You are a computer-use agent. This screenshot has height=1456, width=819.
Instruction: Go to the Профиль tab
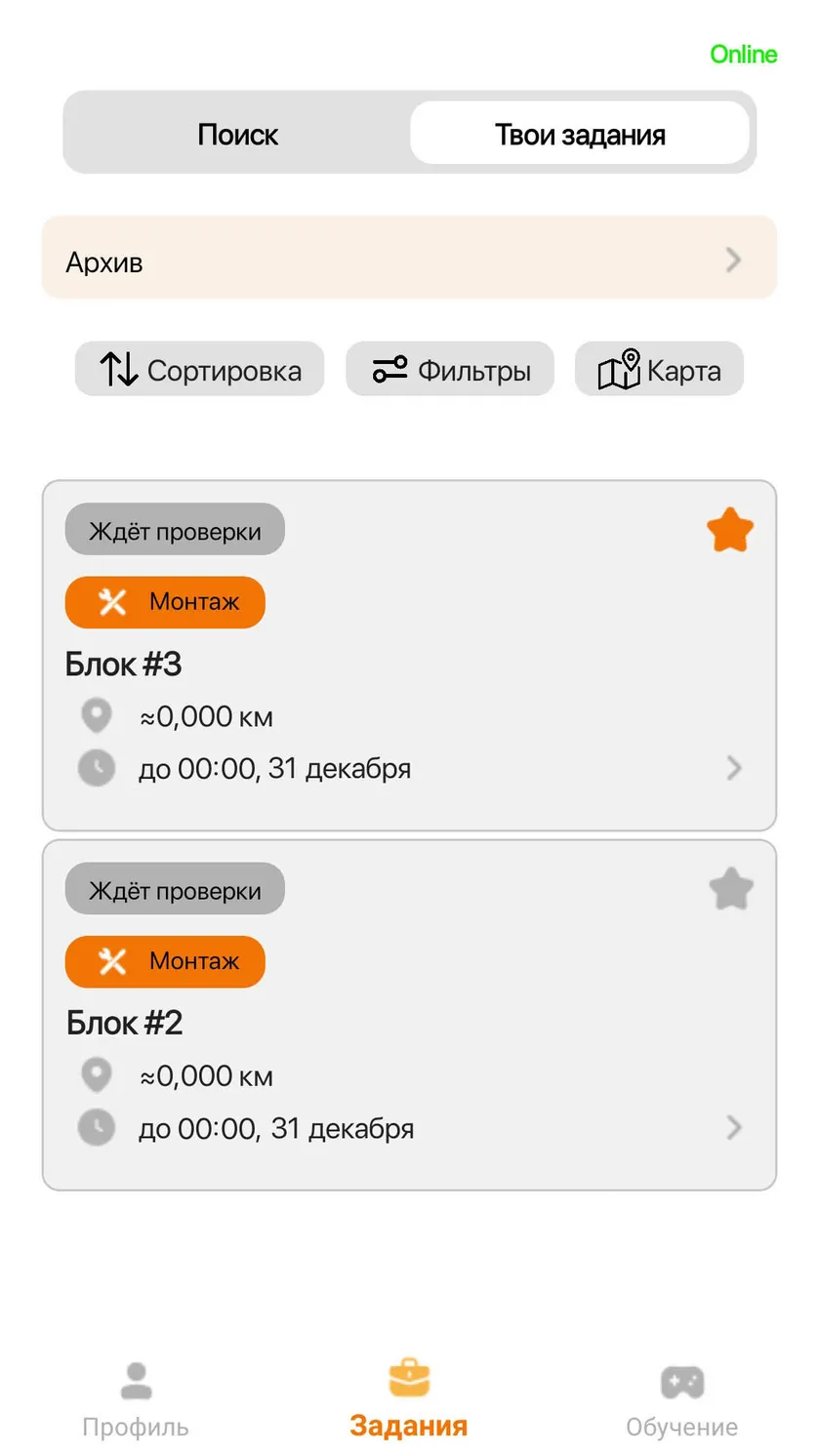(x=136, y=1399)
